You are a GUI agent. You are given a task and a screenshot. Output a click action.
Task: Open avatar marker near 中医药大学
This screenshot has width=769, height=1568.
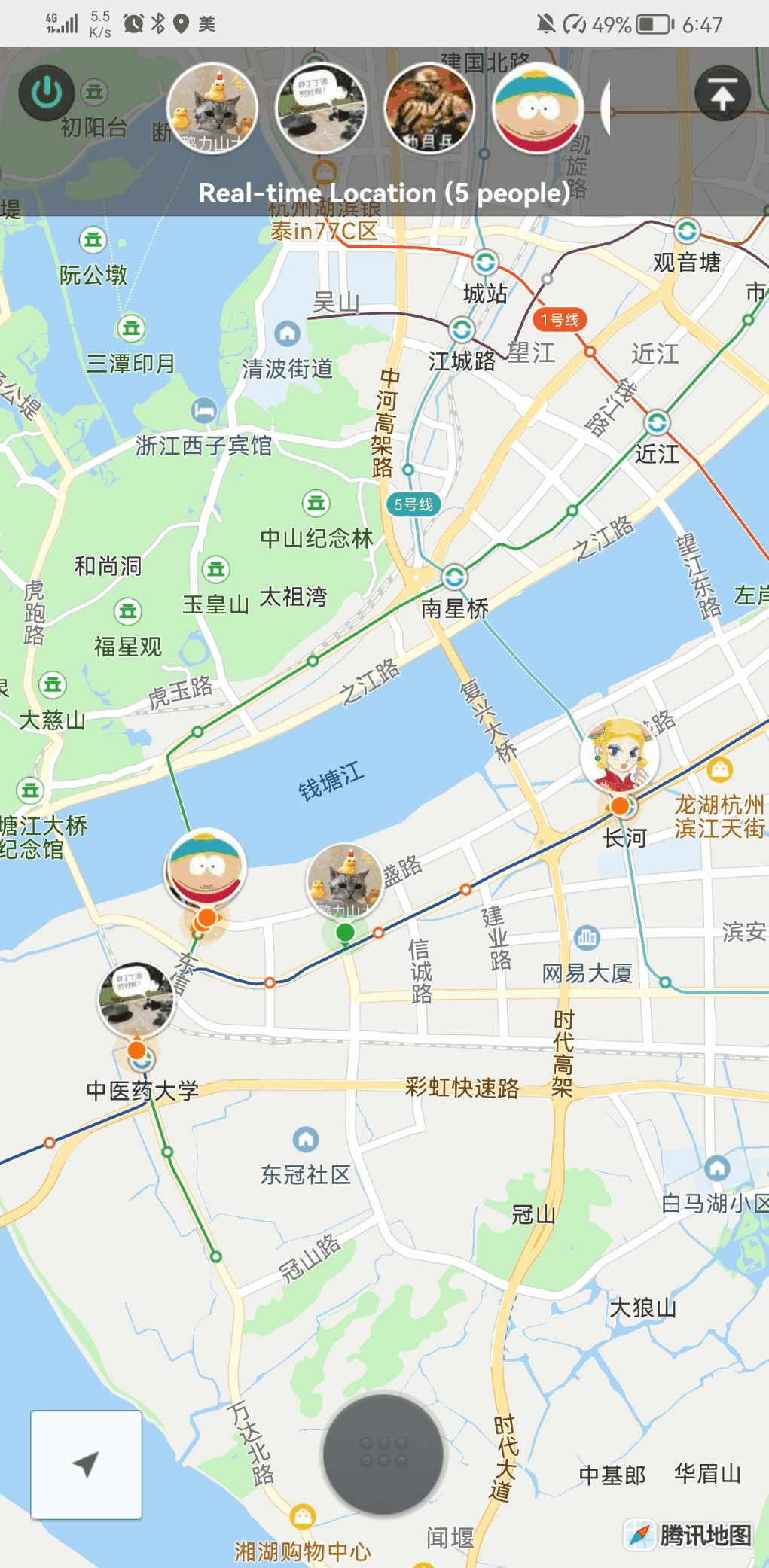pyautogui.click(x=136, y=1000)
